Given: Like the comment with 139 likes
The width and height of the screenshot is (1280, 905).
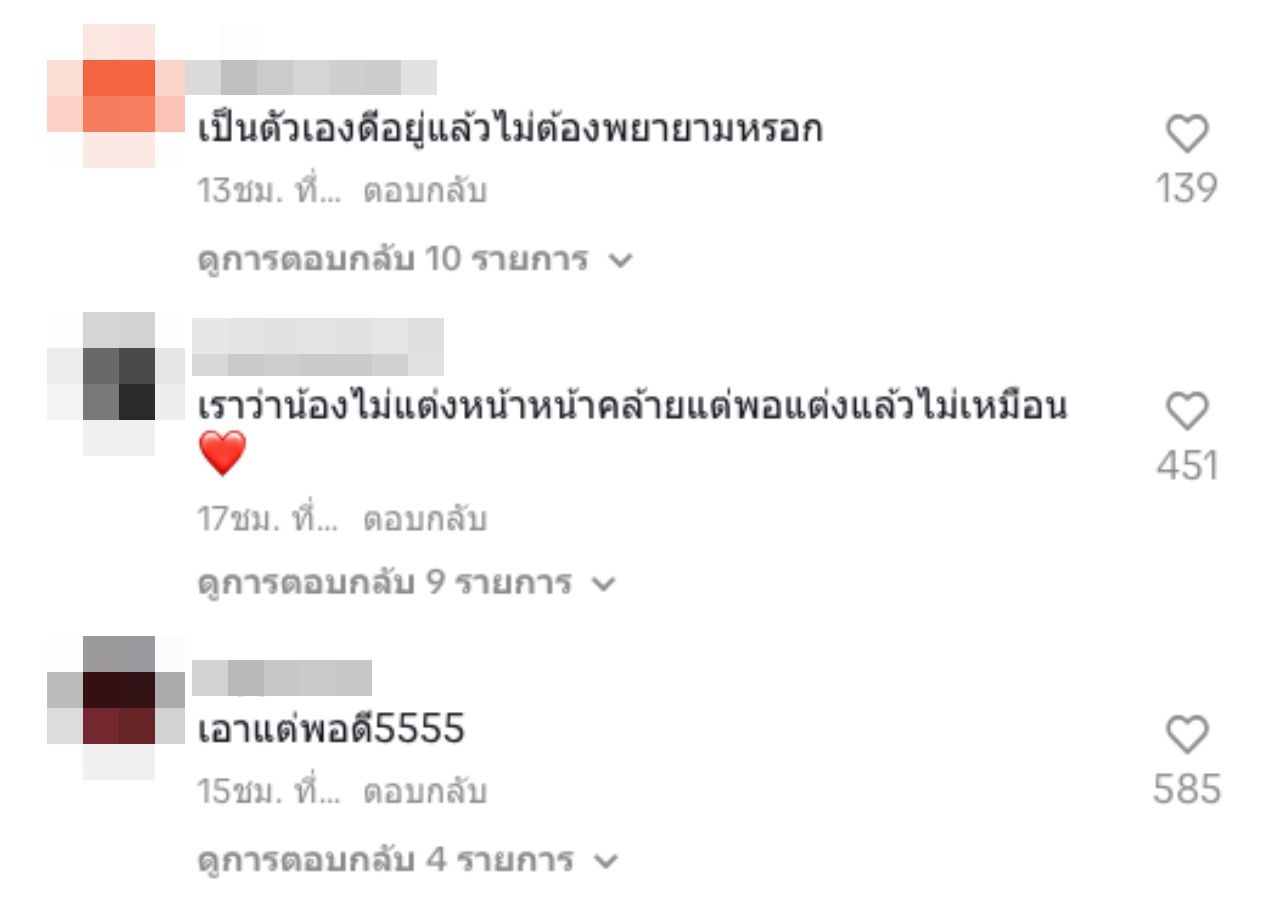Looking at the screenshot, I should pos(1187,135).
